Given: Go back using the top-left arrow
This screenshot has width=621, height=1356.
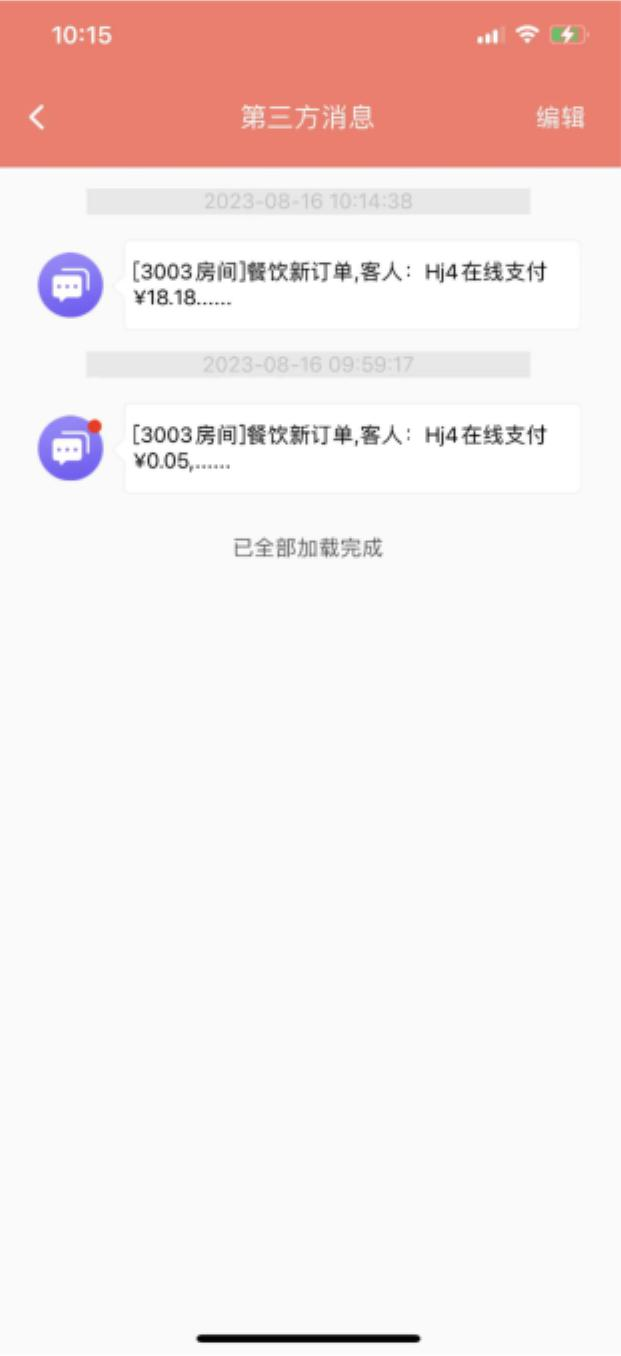Looking at the screenshot, I should (37, 117).
